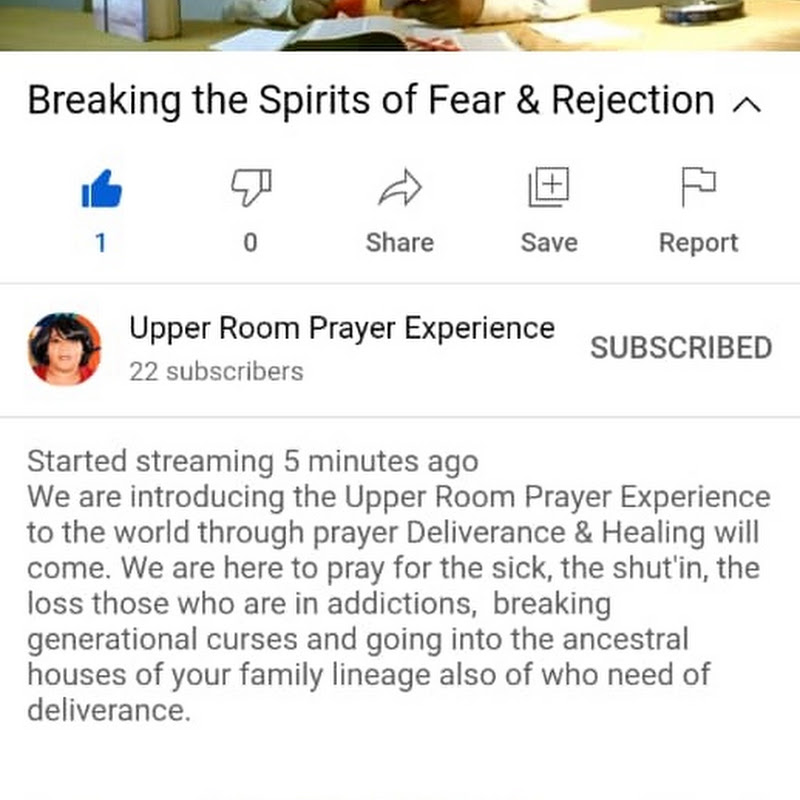This screenshot has width=800, height=800.
Task: Share the video
Action: point(399,189)
